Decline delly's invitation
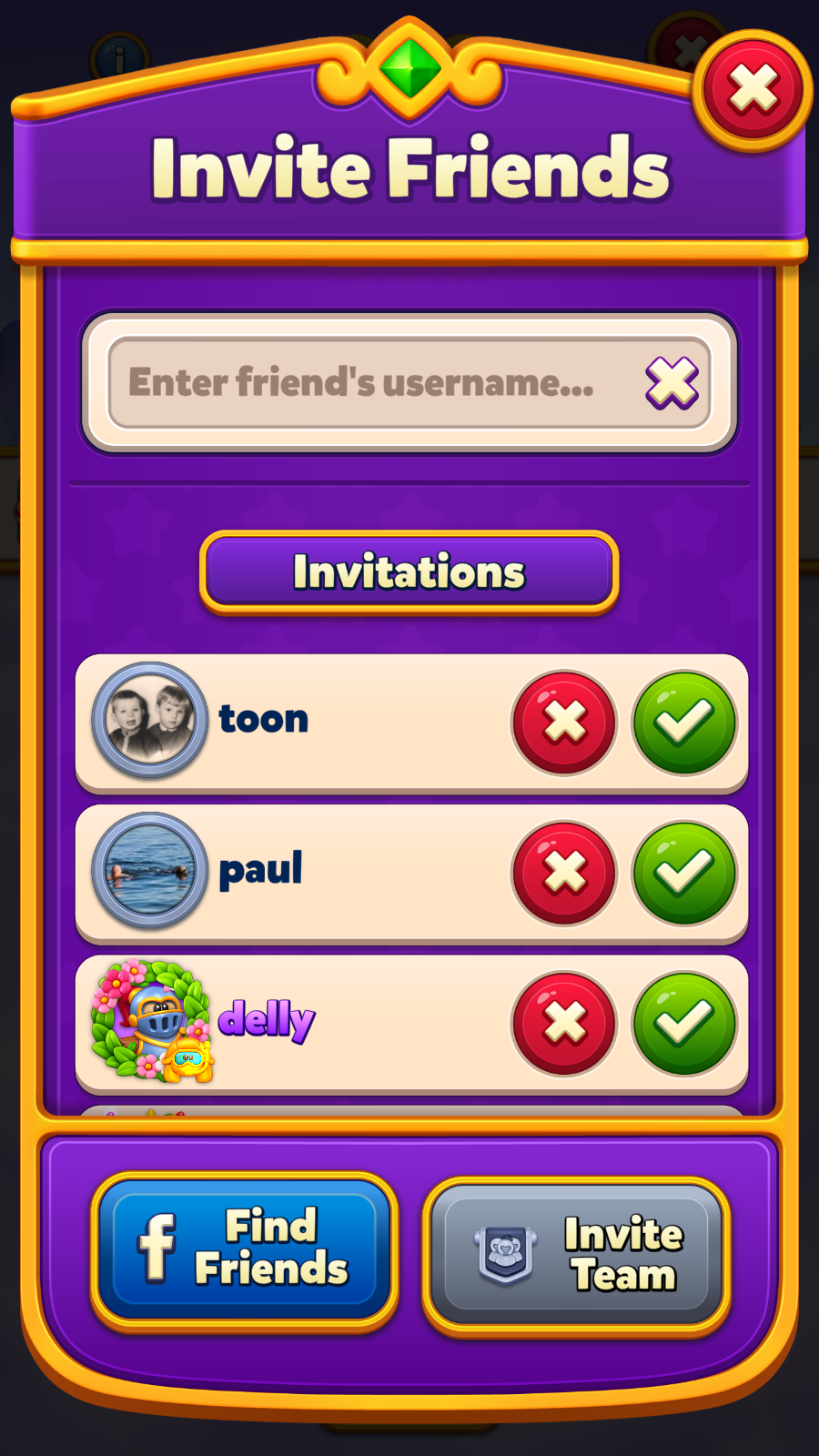819x1456 pixels. (x=564, y=1023)
